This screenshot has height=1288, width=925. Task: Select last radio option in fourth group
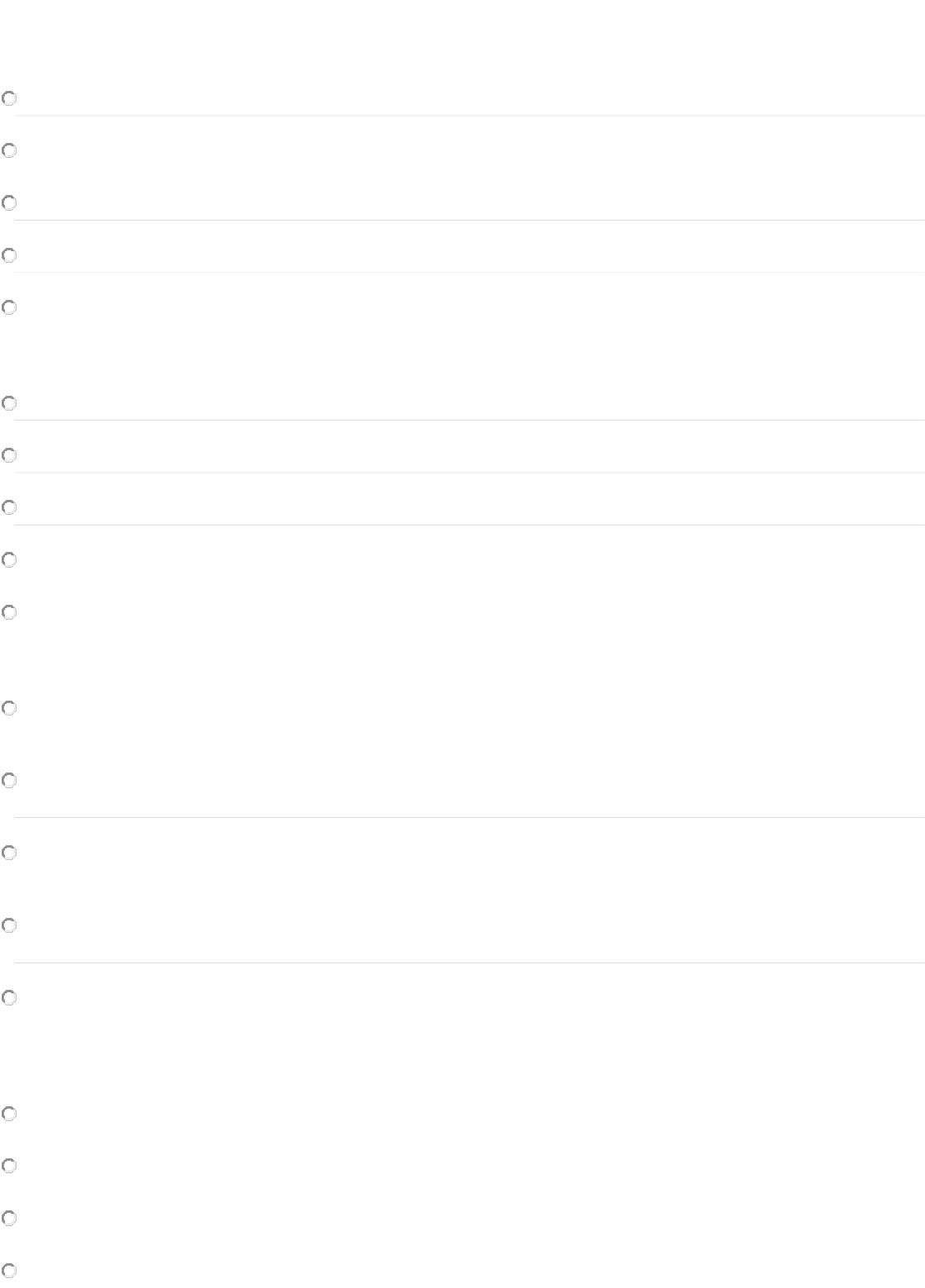coord(9,1270)
